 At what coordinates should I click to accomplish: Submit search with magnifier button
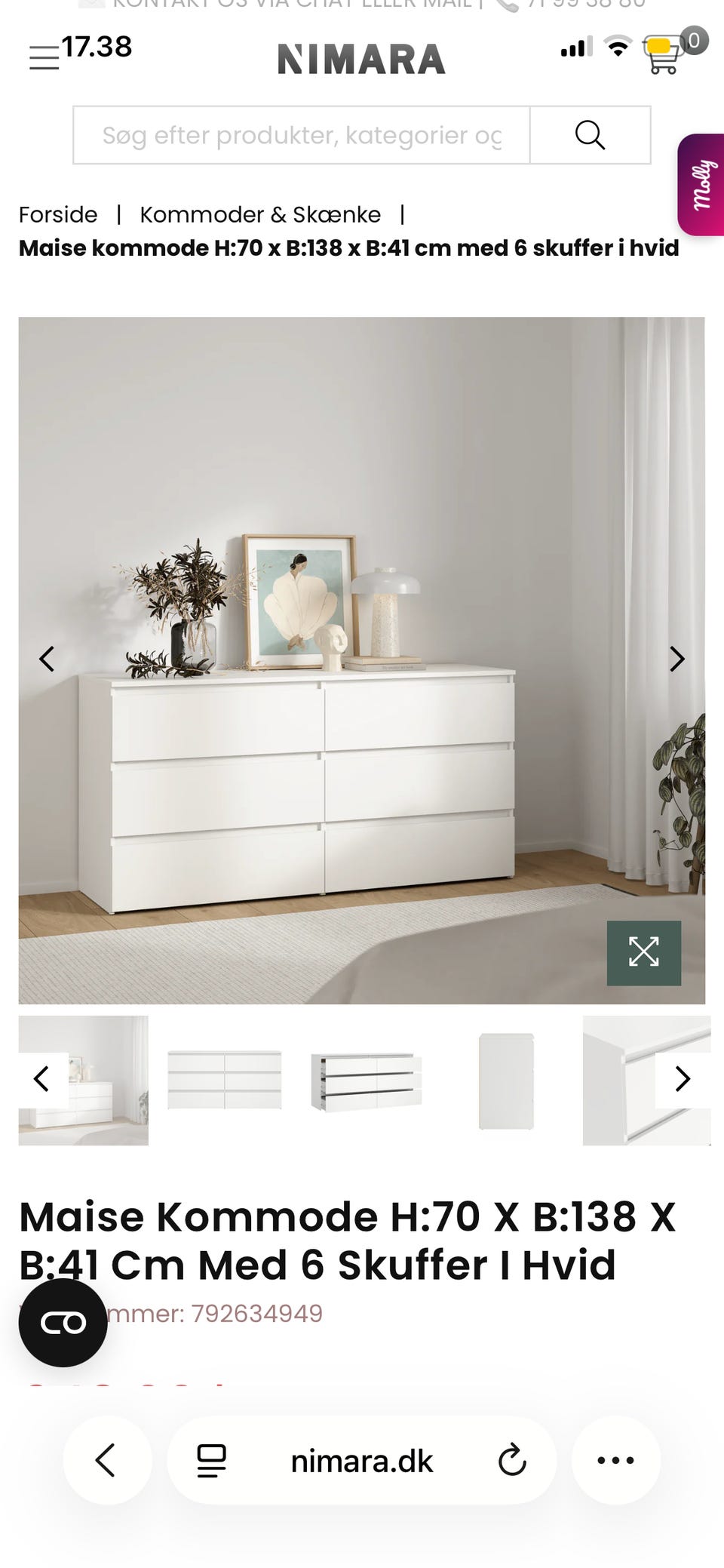click(590, 136)
